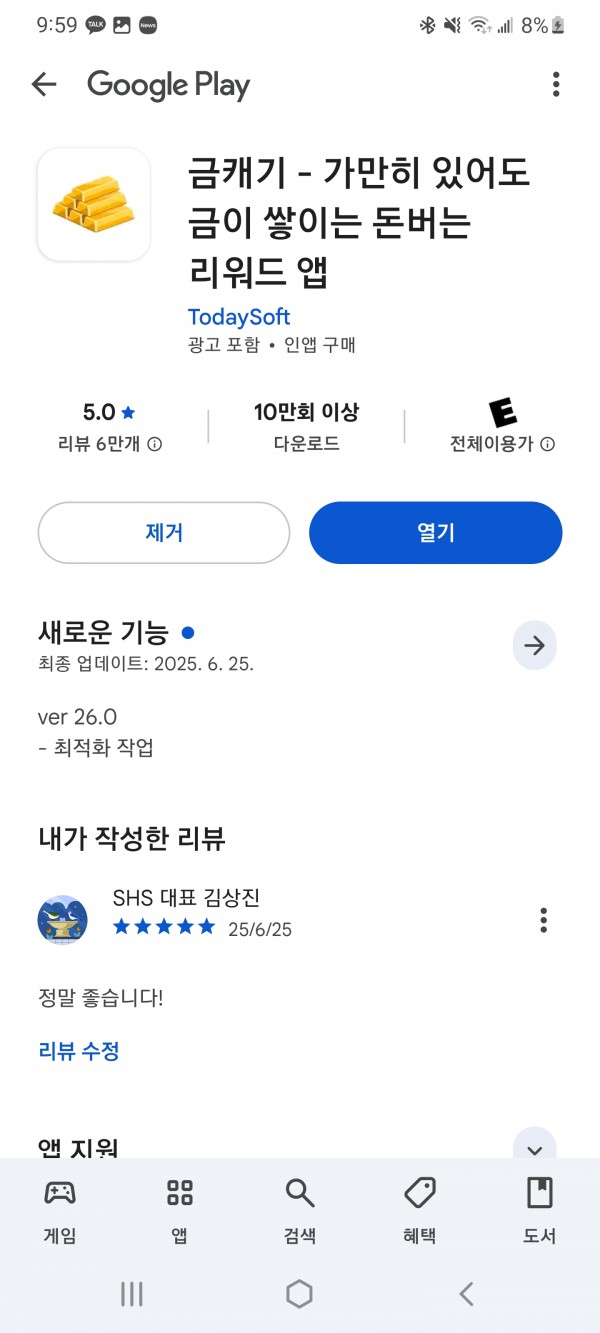Open the TodaySoft developer page
Viewport: 600px width, 1333px height.
[x=239, y=317]
